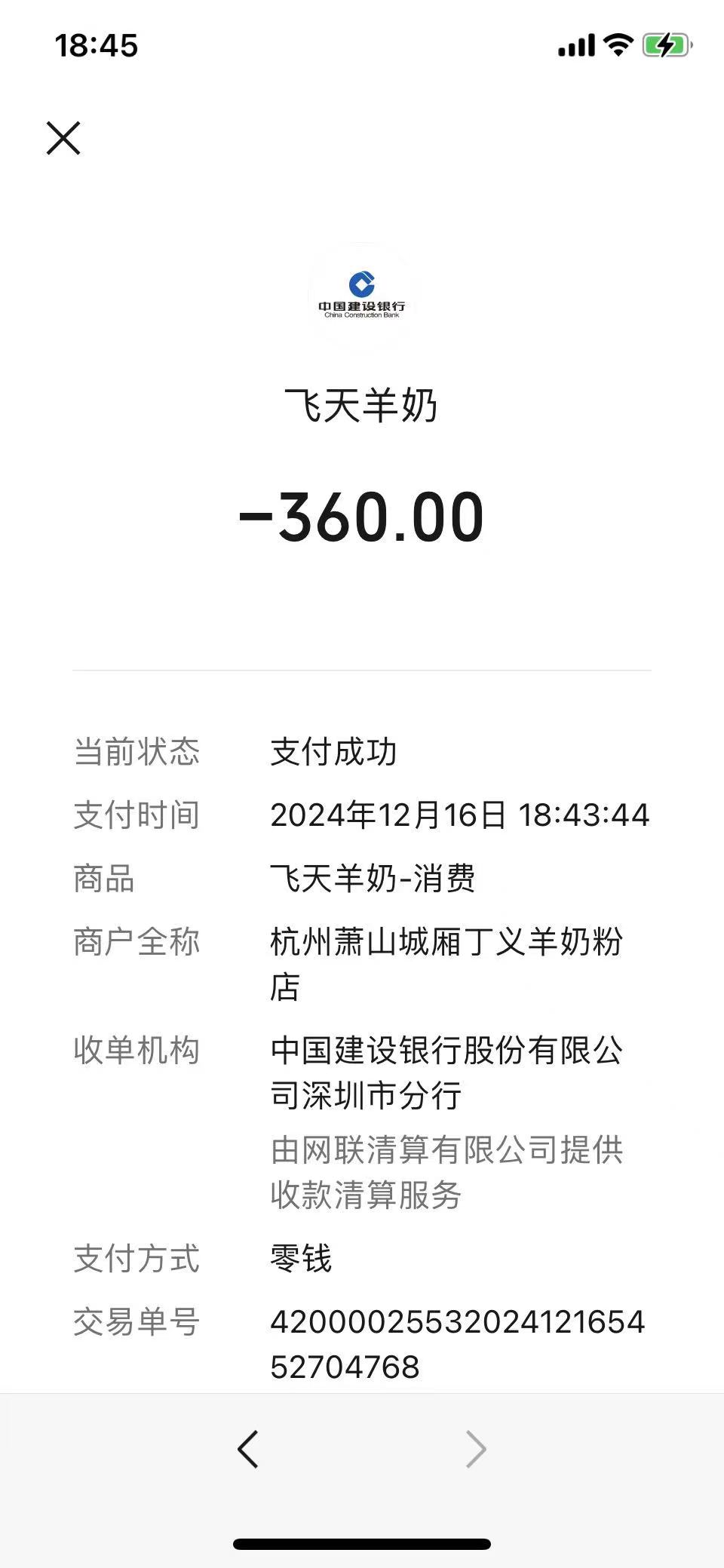724x1568 pixels.
Task: Go back to the previous page
Action: point(248,1449)
